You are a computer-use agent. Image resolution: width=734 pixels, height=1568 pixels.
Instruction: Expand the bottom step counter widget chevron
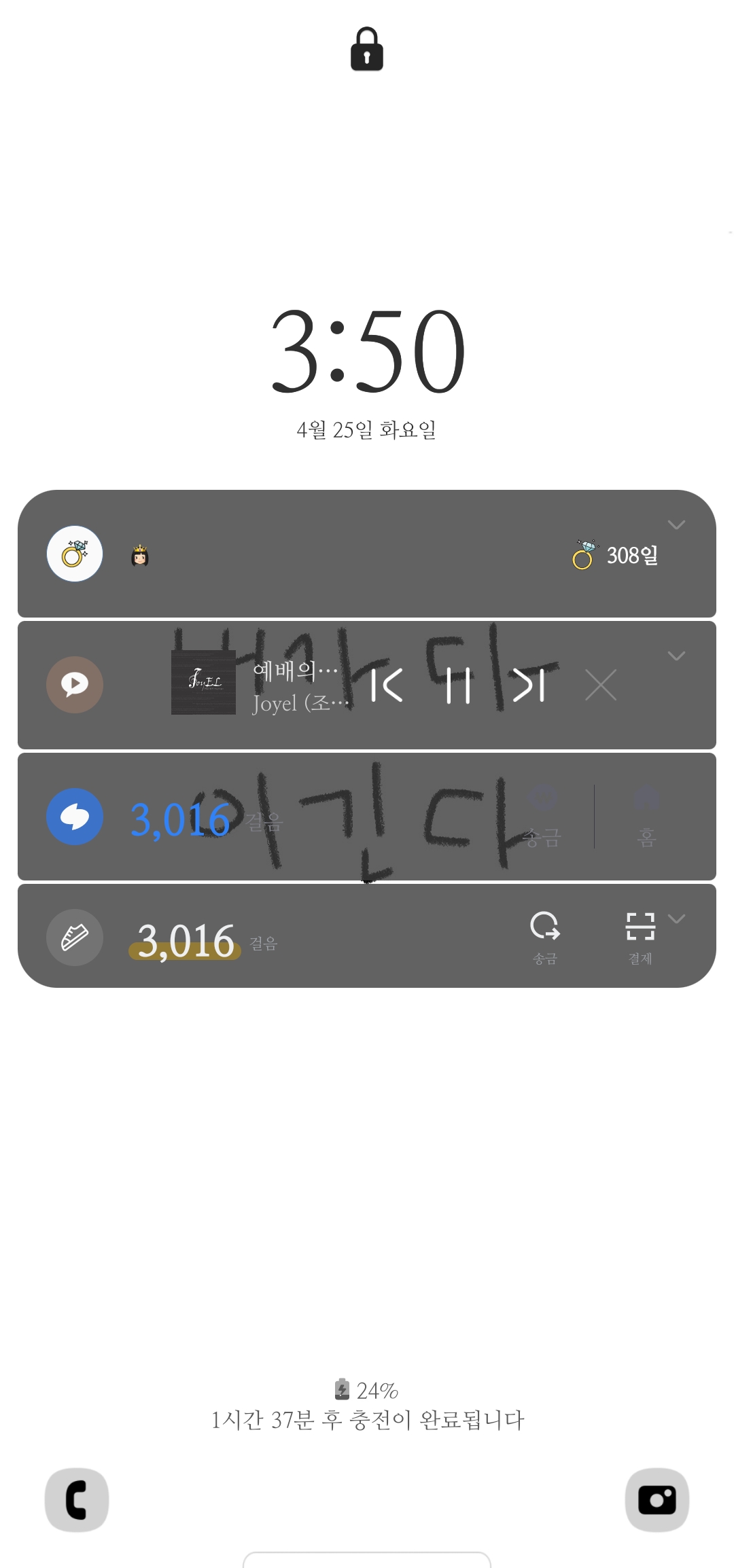click(x=676, y=919)
